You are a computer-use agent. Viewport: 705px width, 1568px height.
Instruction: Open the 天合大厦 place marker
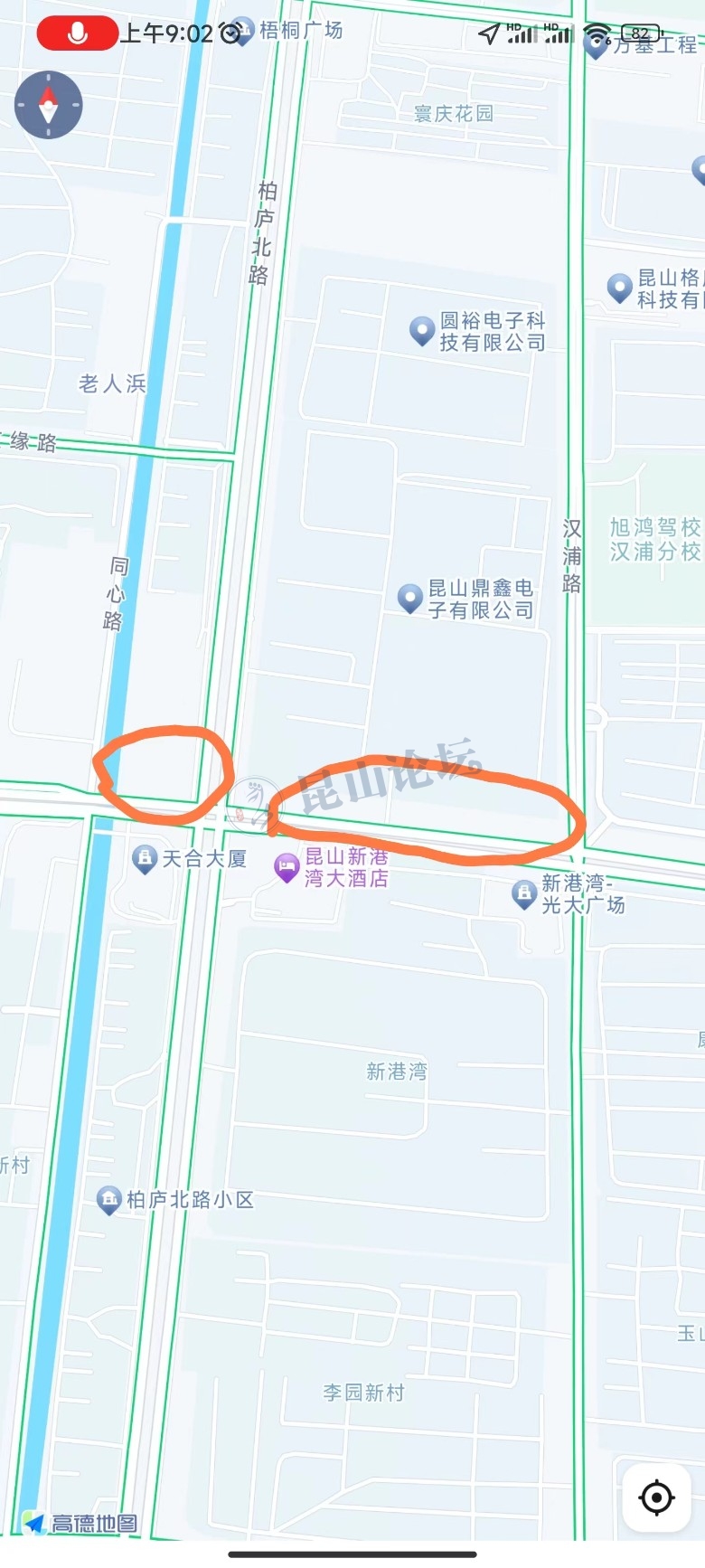tap(145, 858)
